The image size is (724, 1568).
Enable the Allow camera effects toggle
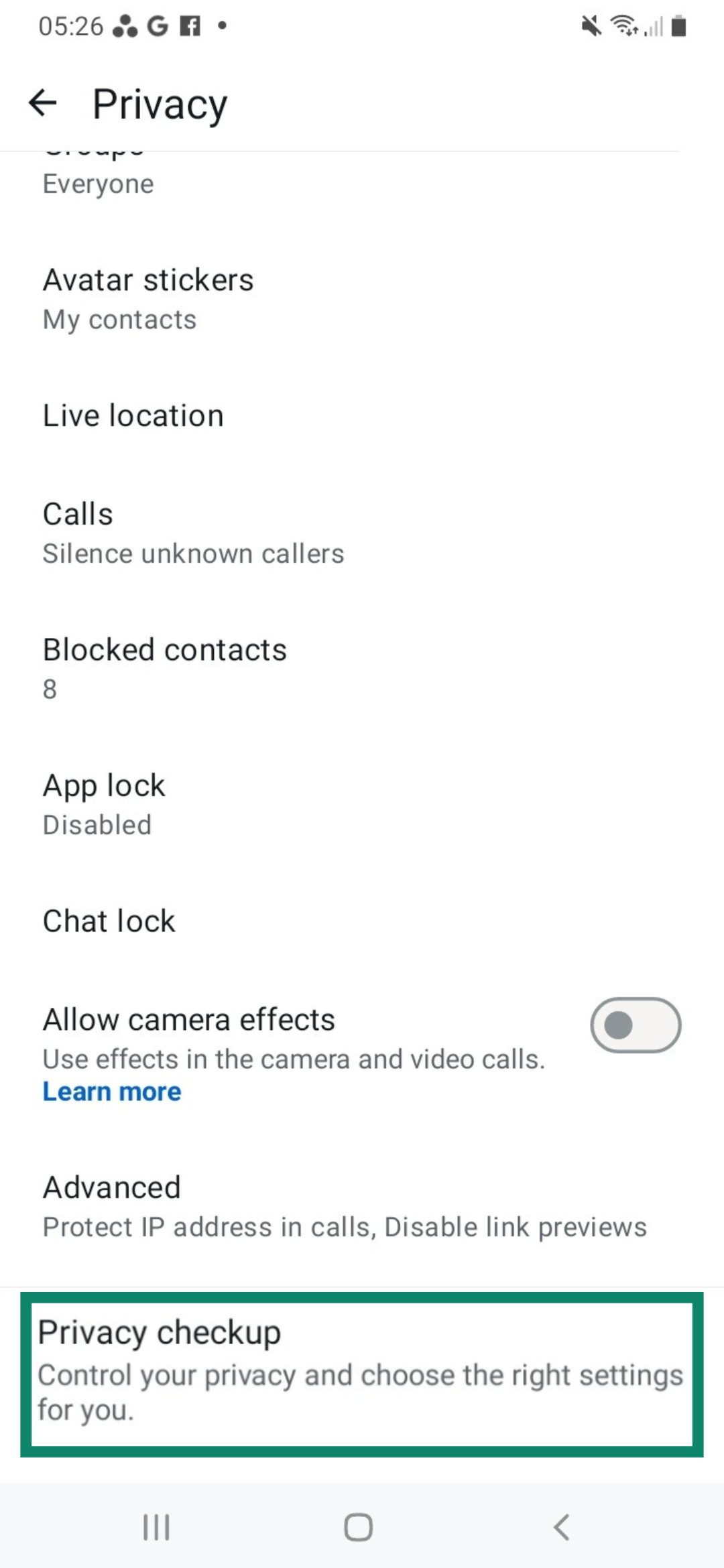pyautogui.click(x=636, y=1025)
